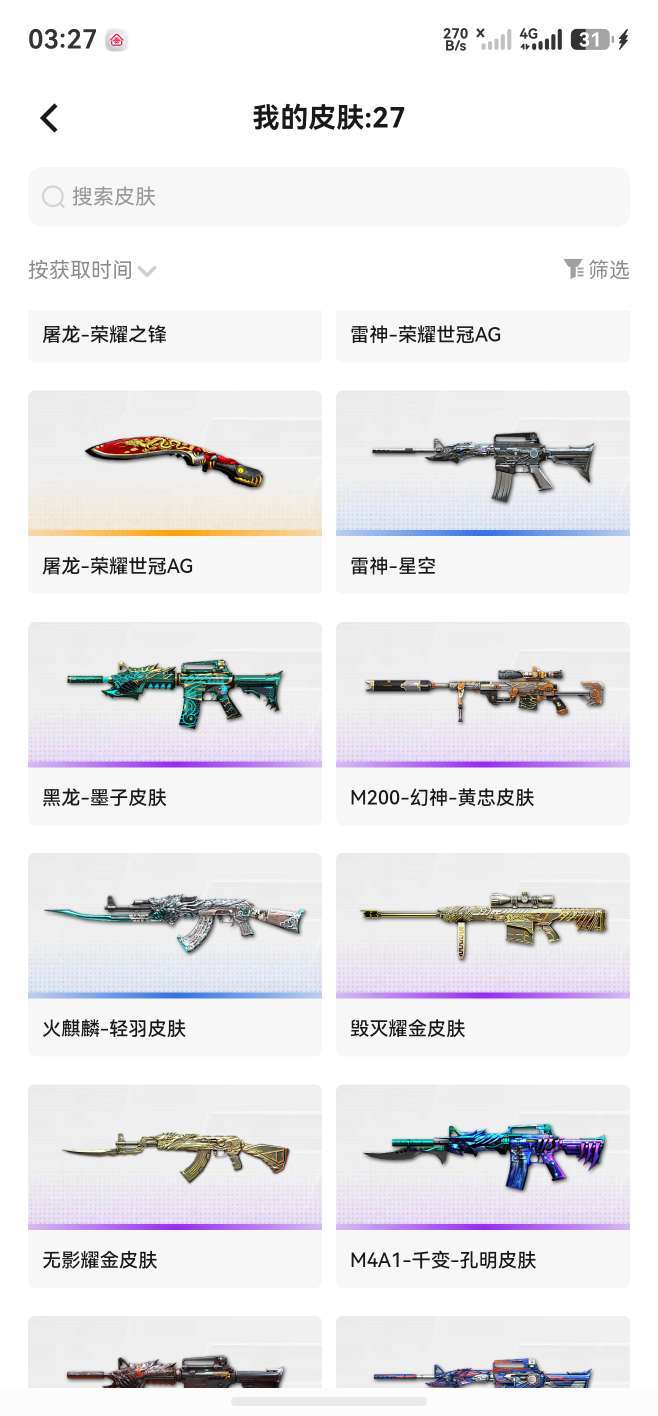Image resolution: width=658 pixels, height=1416 pixels.
Task: Open the M4A1-千变-孔明皮肤 card
Action: pyautogui.click(x=483, y=1186)
